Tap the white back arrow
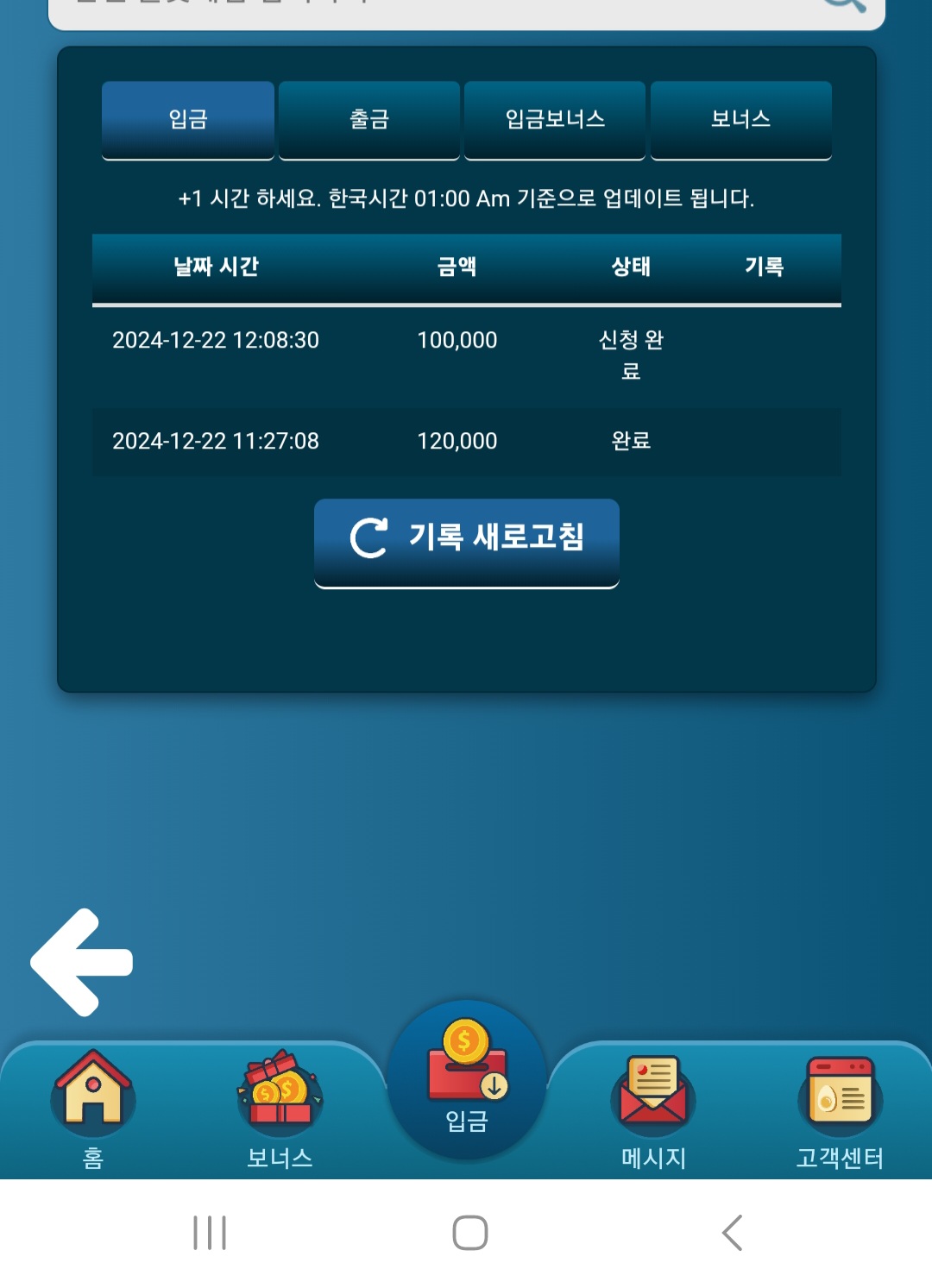 82,962
